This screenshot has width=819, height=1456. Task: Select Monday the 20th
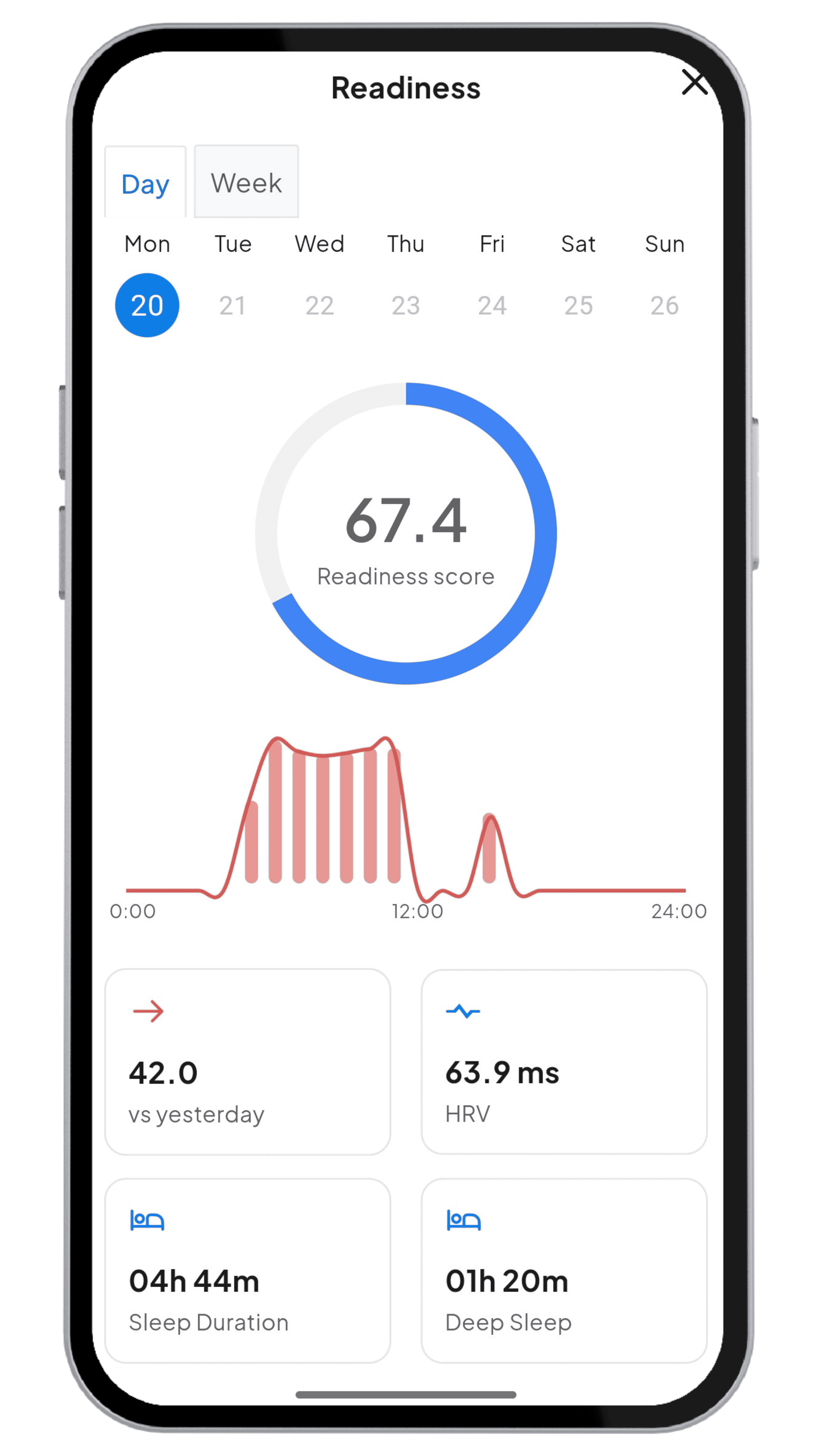[x=147, y=305]
